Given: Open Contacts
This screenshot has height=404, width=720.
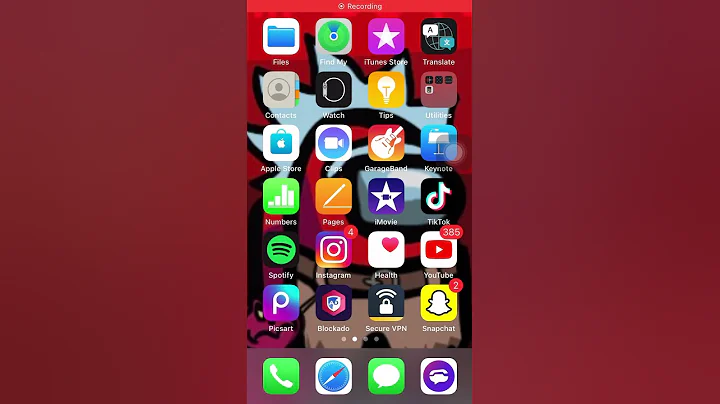Looking at the screenshot, I should point(281,90).
